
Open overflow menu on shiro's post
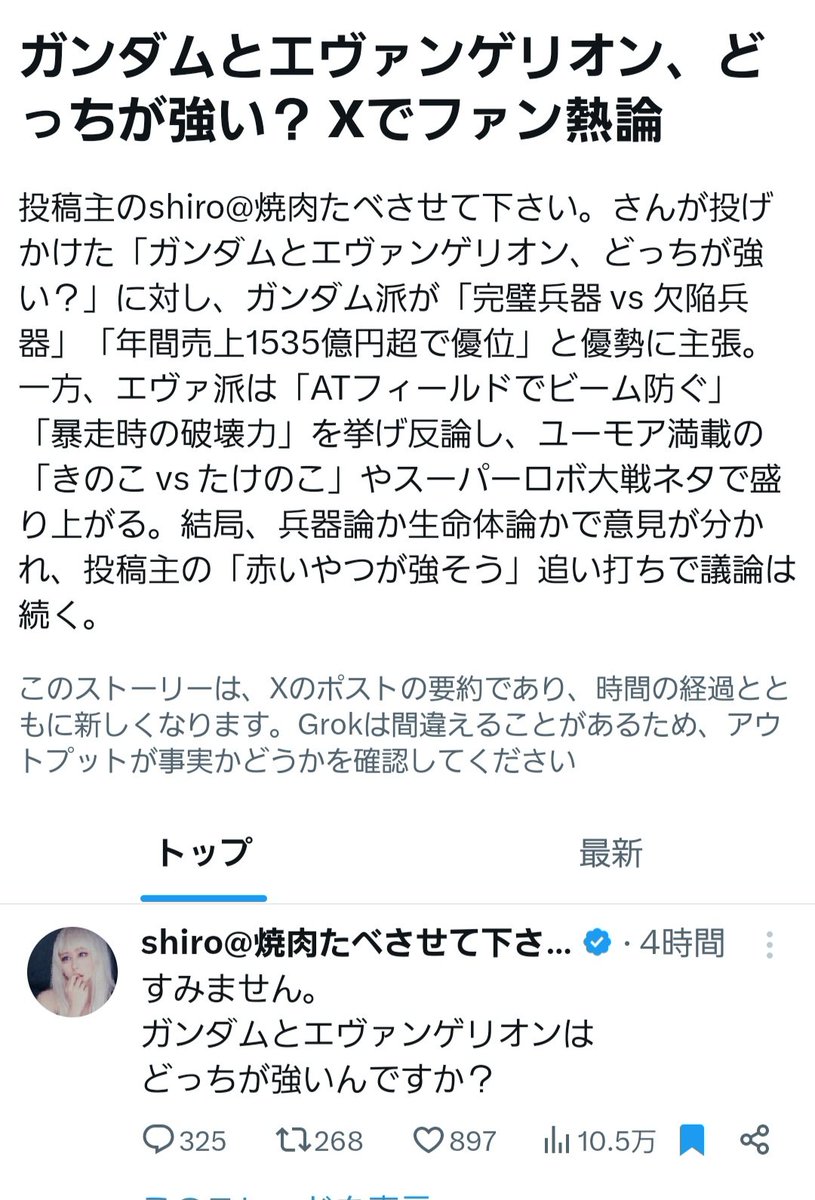[x=769, y=944]
